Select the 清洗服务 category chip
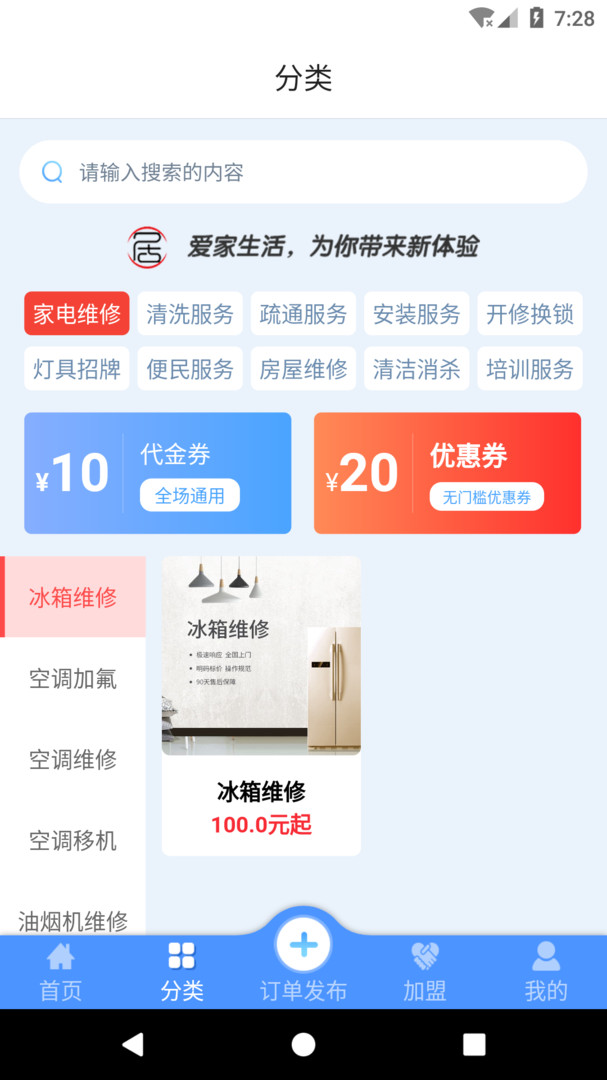This screenshot has height=1080, width=607. 190,314
